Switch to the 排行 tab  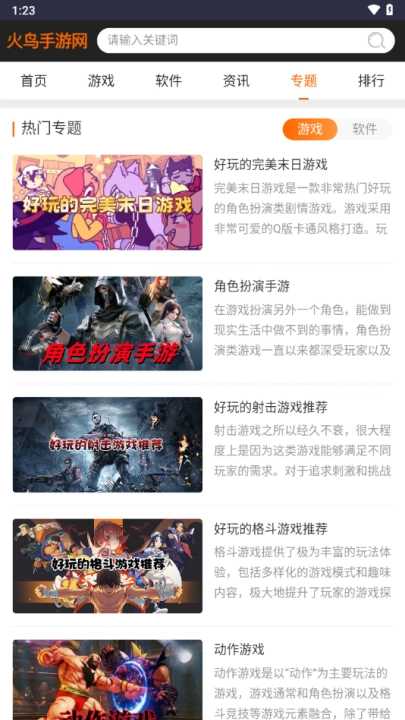pos(371,81)
